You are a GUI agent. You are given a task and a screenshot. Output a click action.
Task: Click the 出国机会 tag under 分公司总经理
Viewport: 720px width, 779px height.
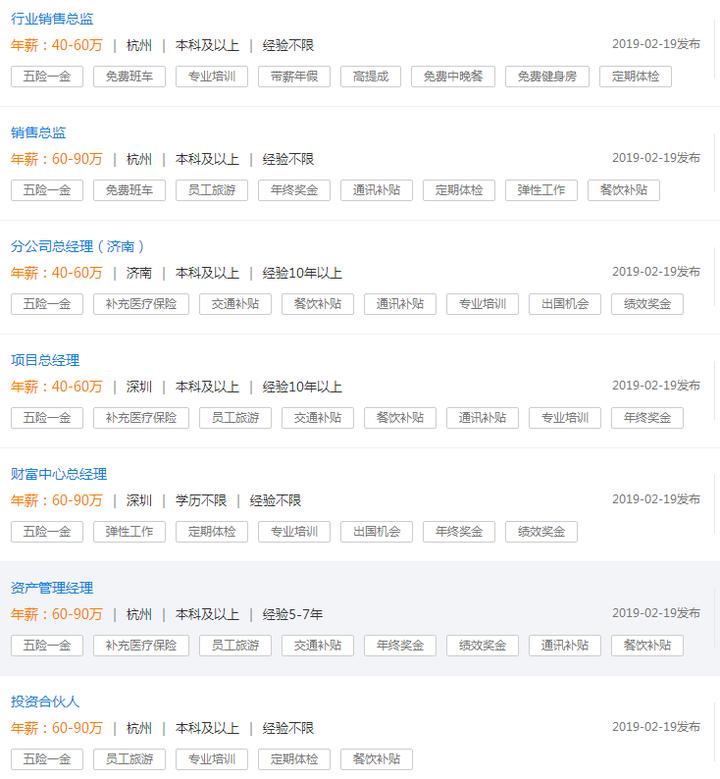(565, 304)
